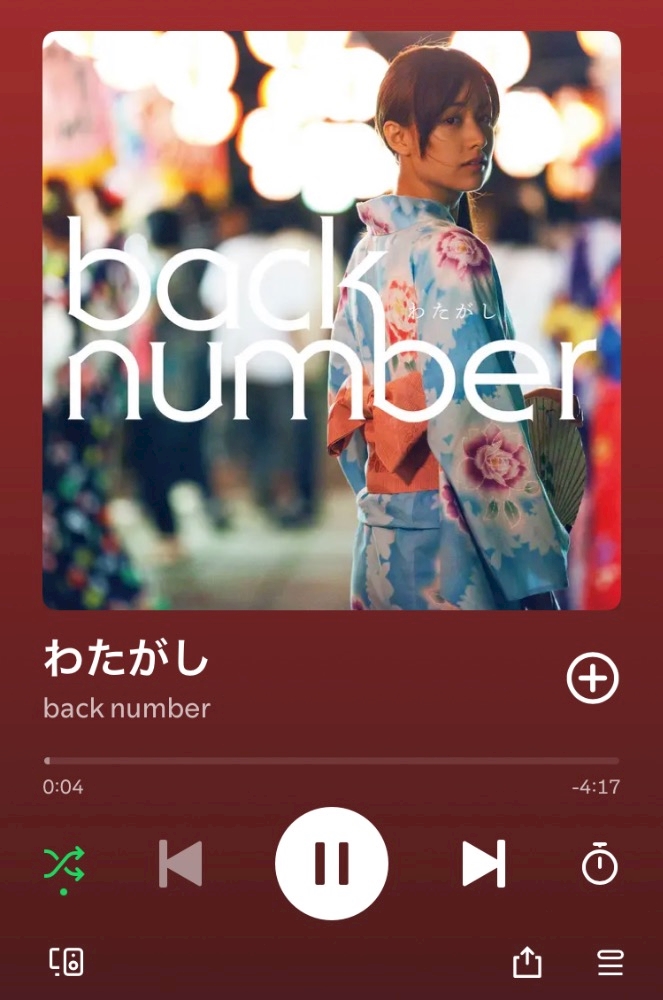Go back to the previous track
The height and width of the screenshot is (1000, 663).
(181, 864)
